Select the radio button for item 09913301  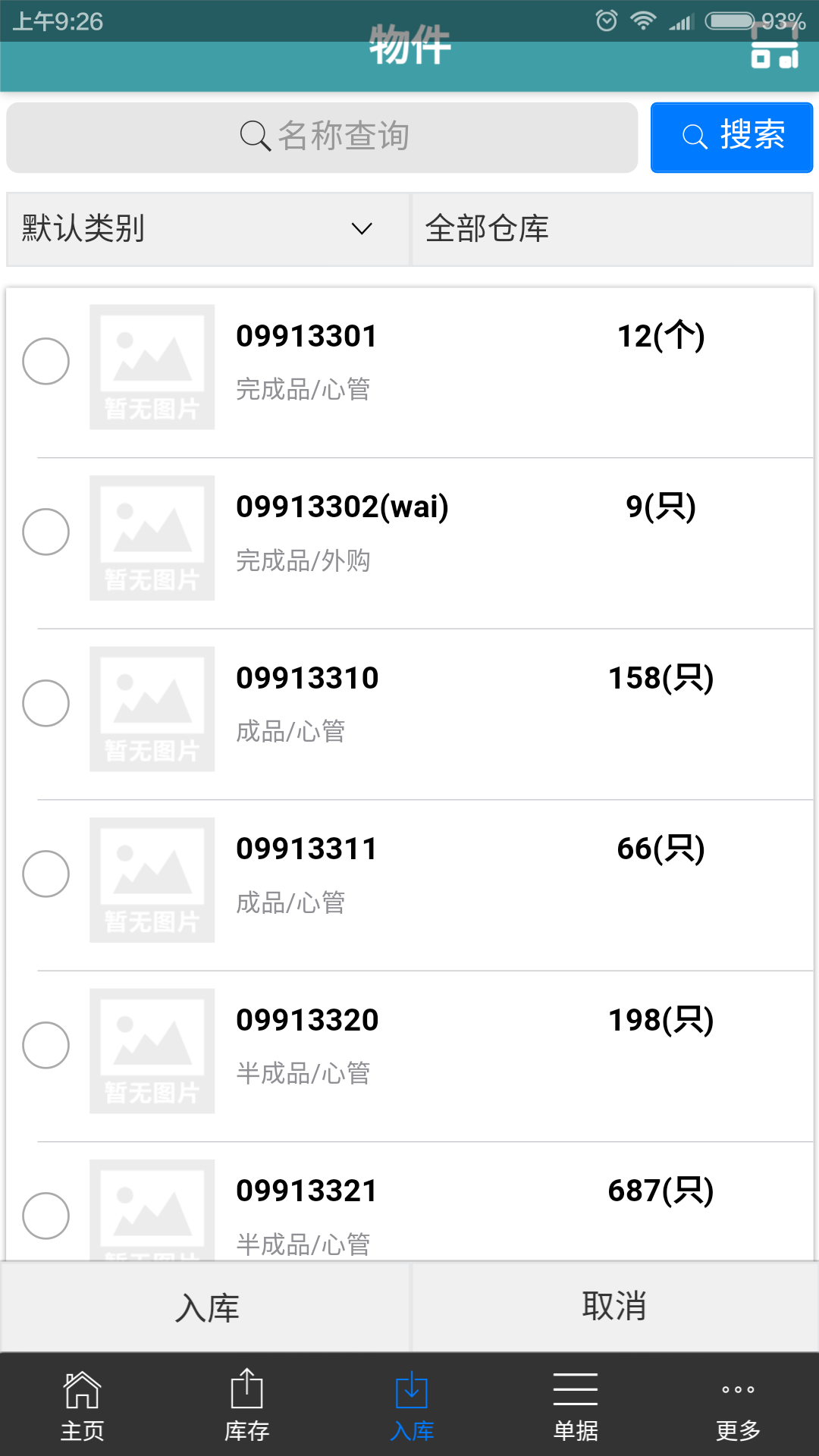tap(46, 361)
